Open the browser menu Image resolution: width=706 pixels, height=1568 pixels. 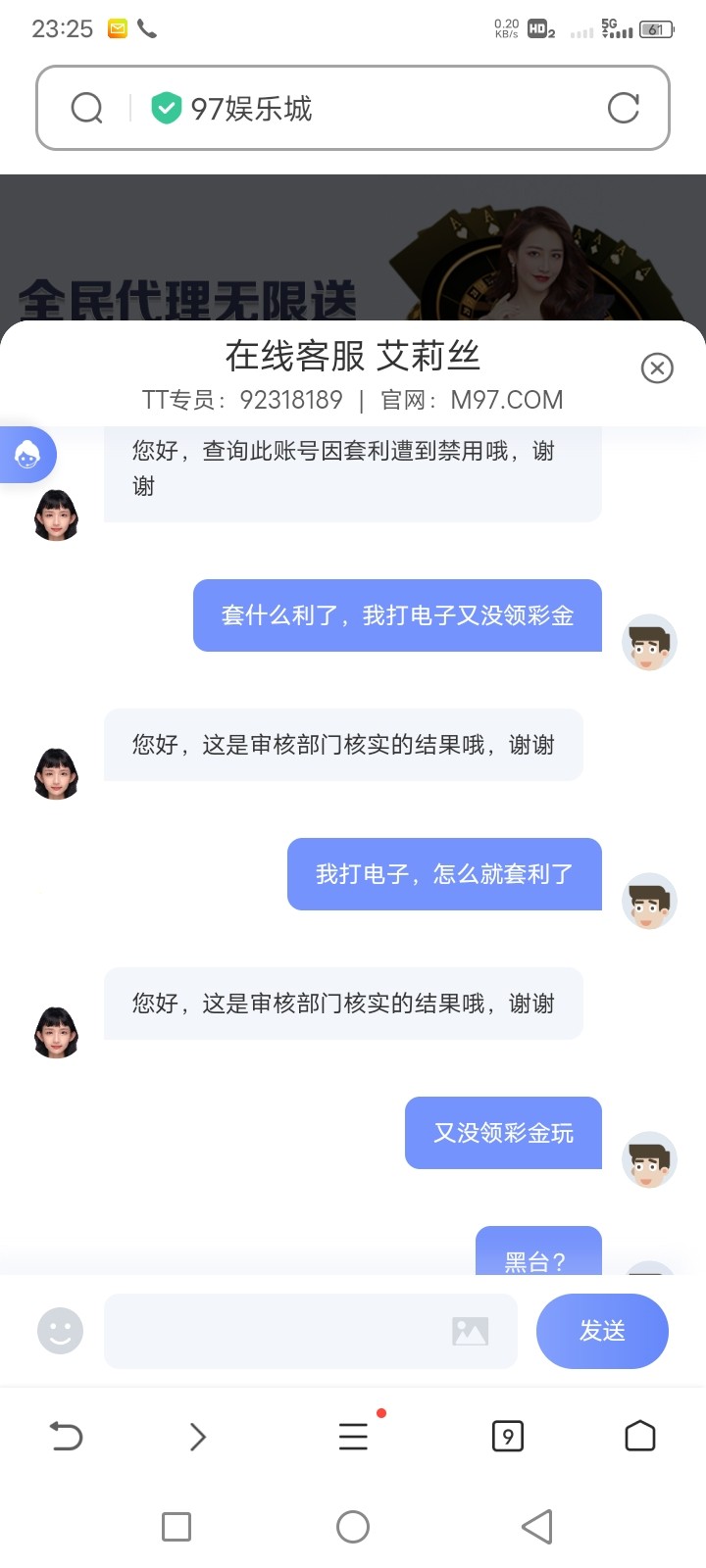tap(353, 1436)
